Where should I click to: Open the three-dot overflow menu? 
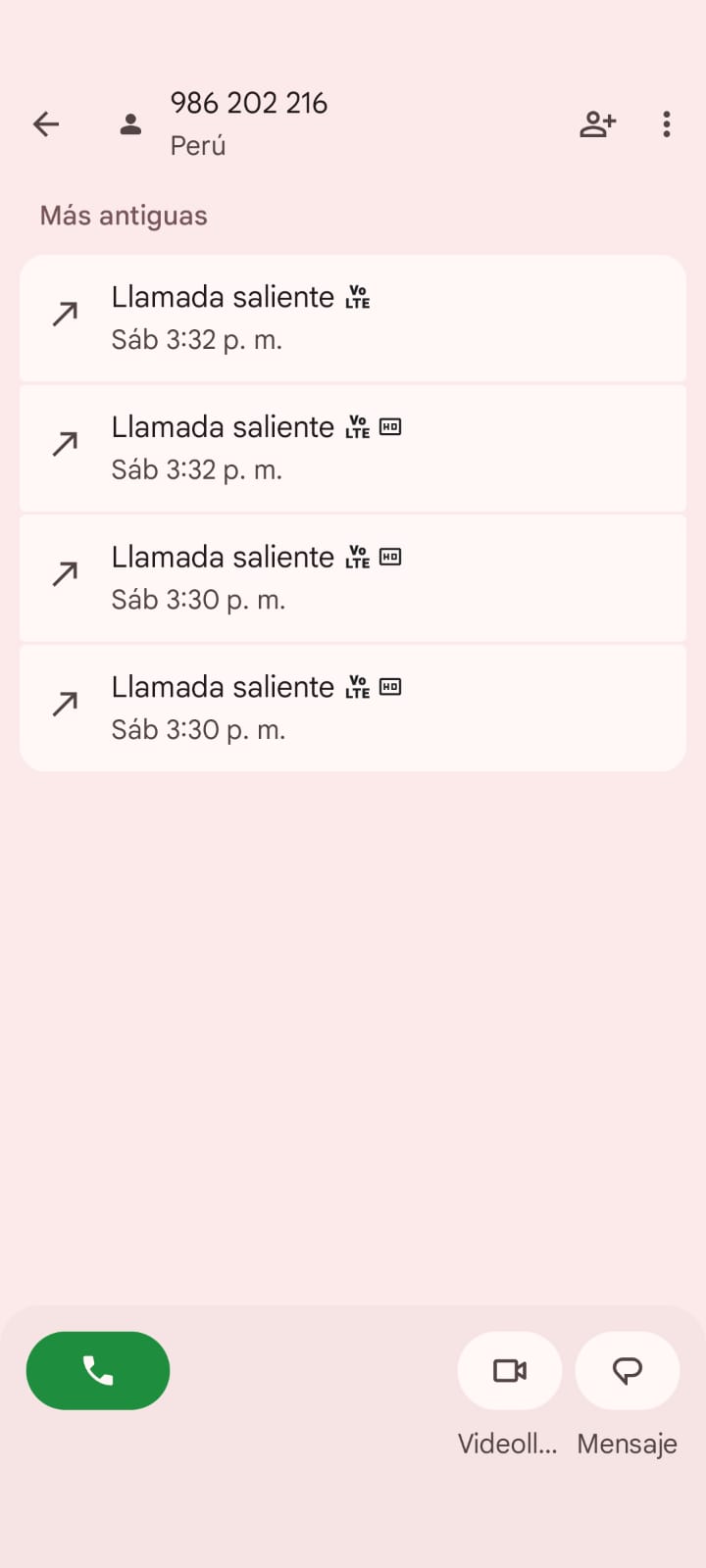coord(667,124)
